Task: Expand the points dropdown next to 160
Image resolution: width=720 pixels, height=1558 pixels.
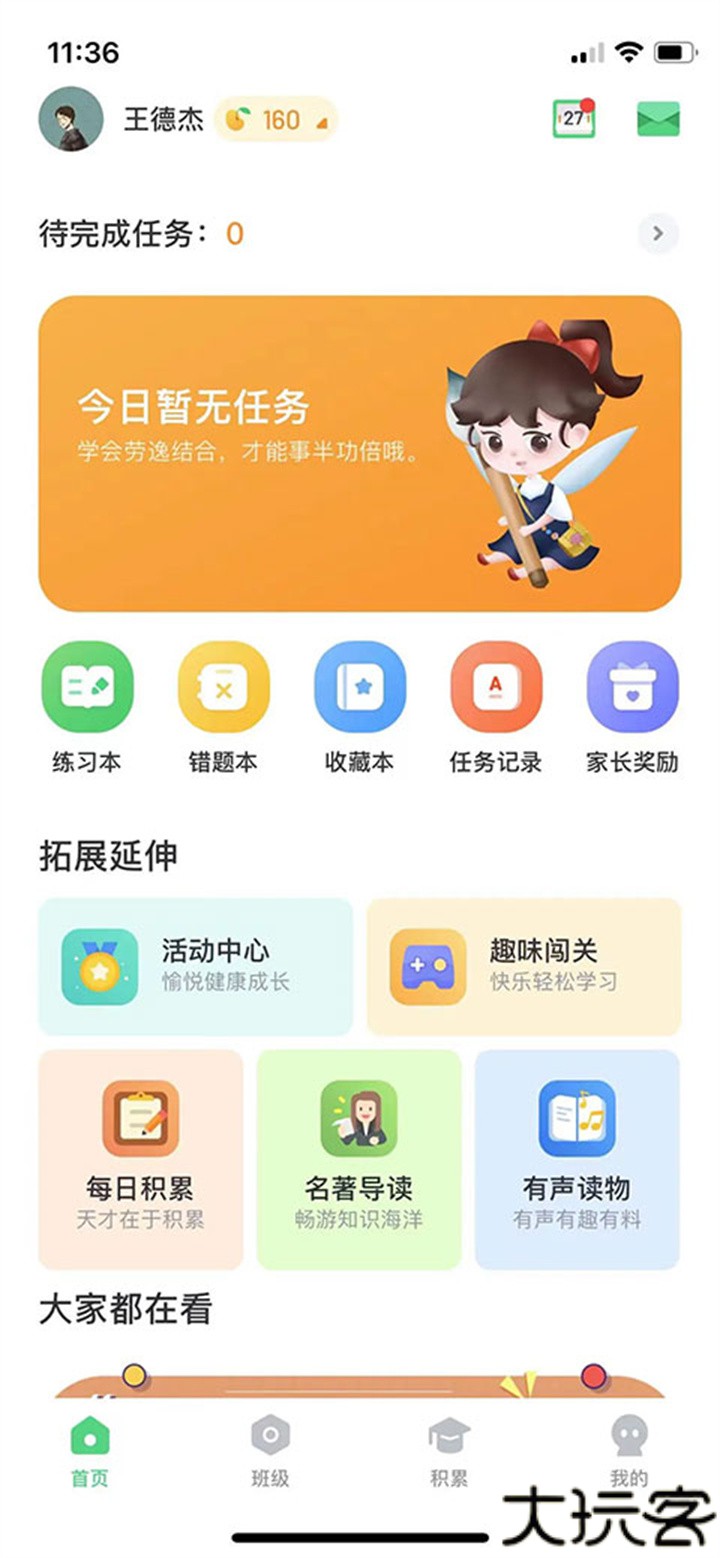Action: pyautogui.click(x=322, y=121)
